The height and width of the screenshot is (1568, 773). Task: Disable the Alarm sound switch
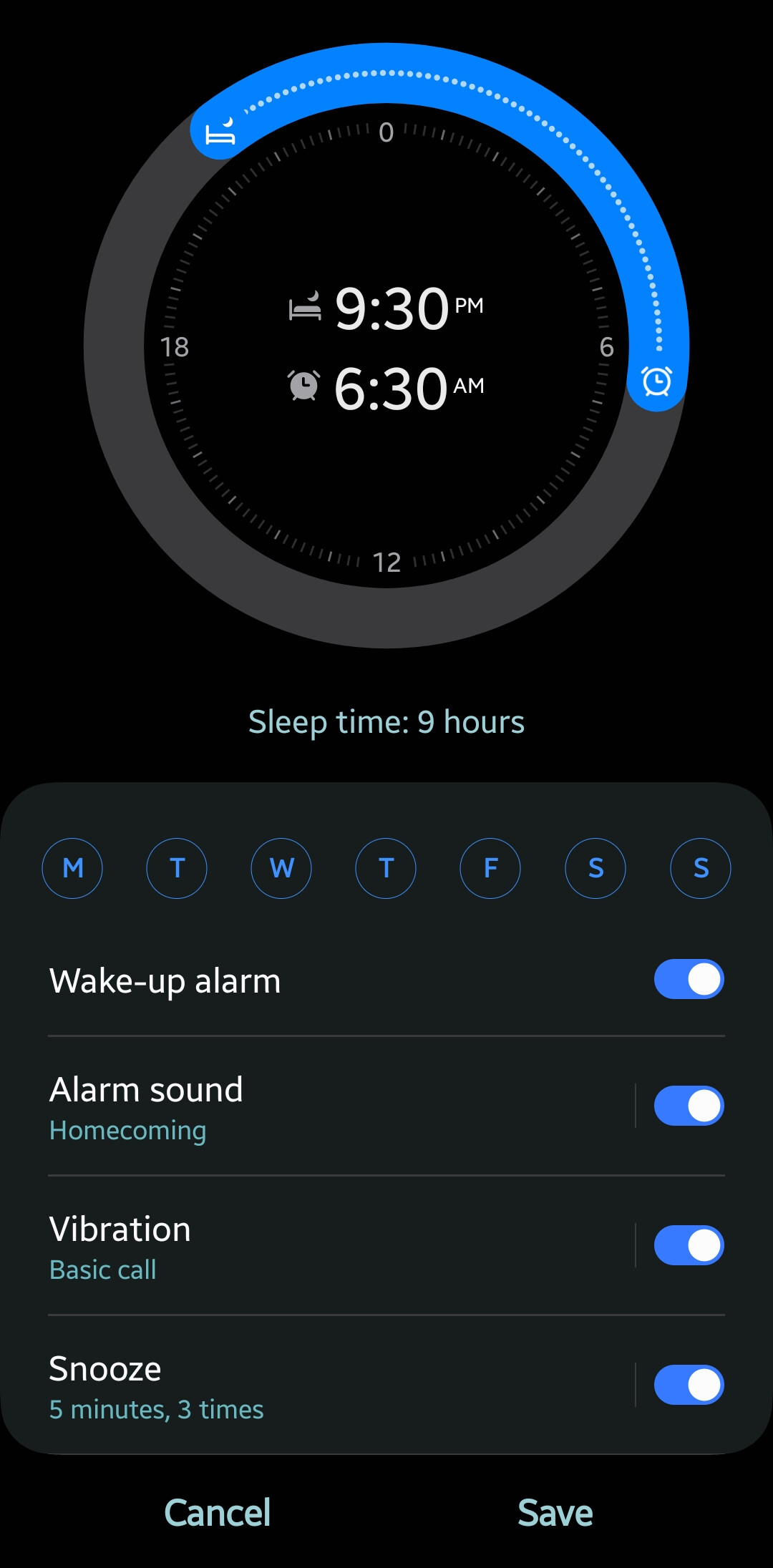click(689, 1106)
